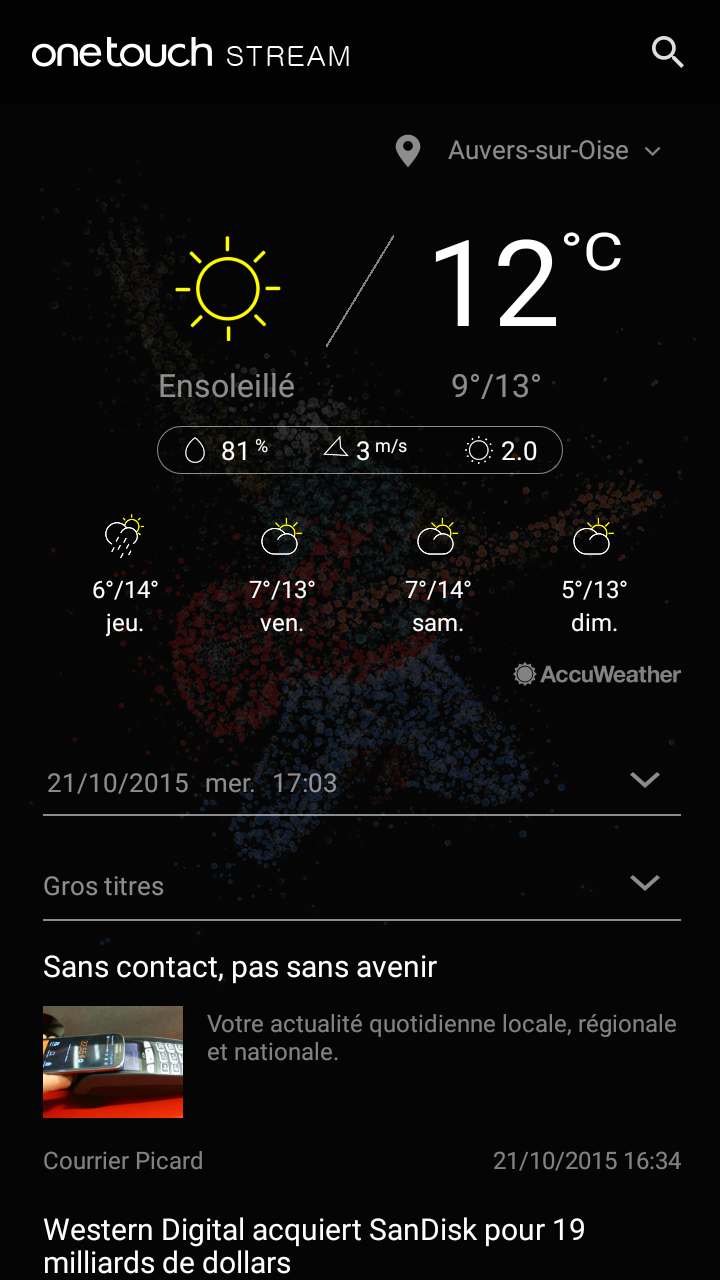Open article Sans contact, pas sans avenir

tap(240, 967)
